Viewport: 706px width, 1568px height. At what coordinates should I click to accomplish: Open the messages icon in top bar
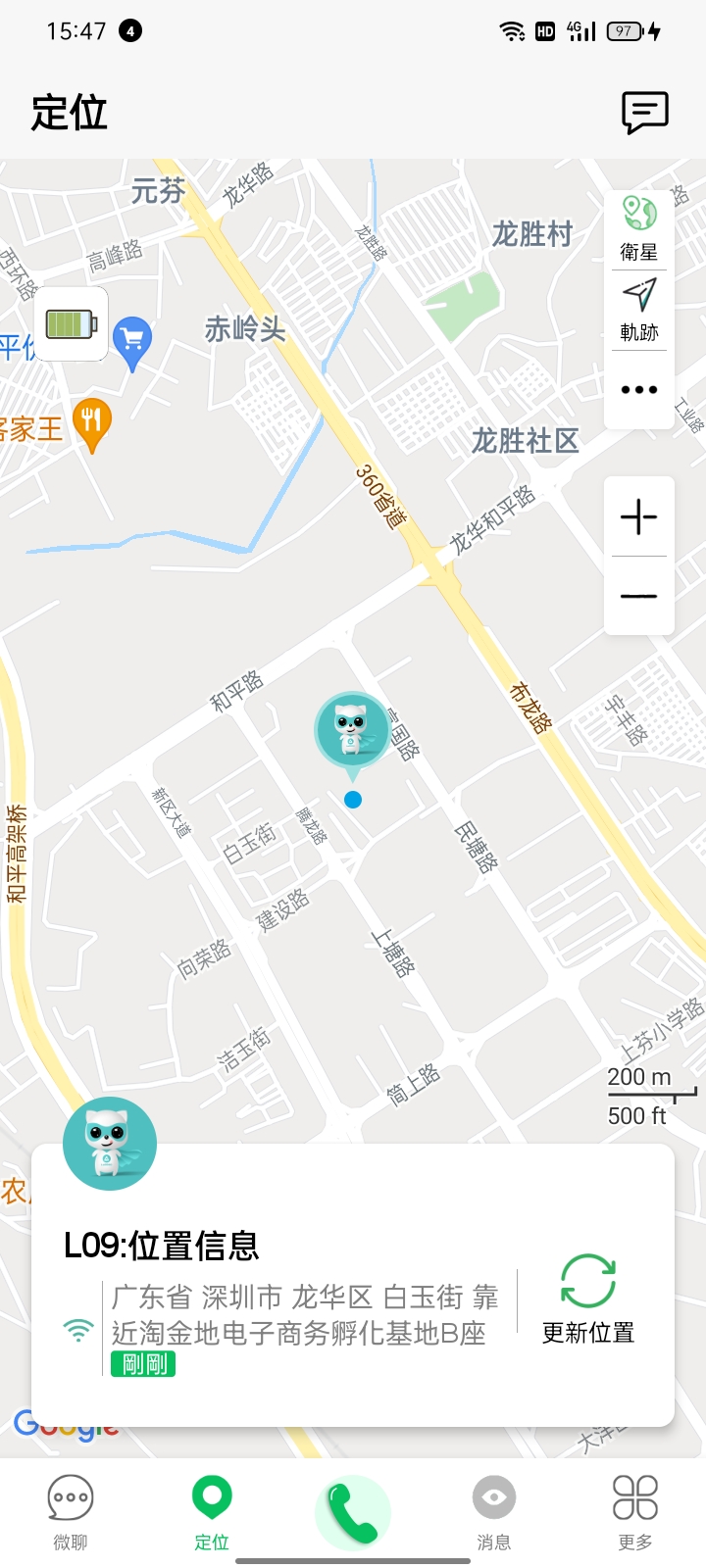[644, 113]
